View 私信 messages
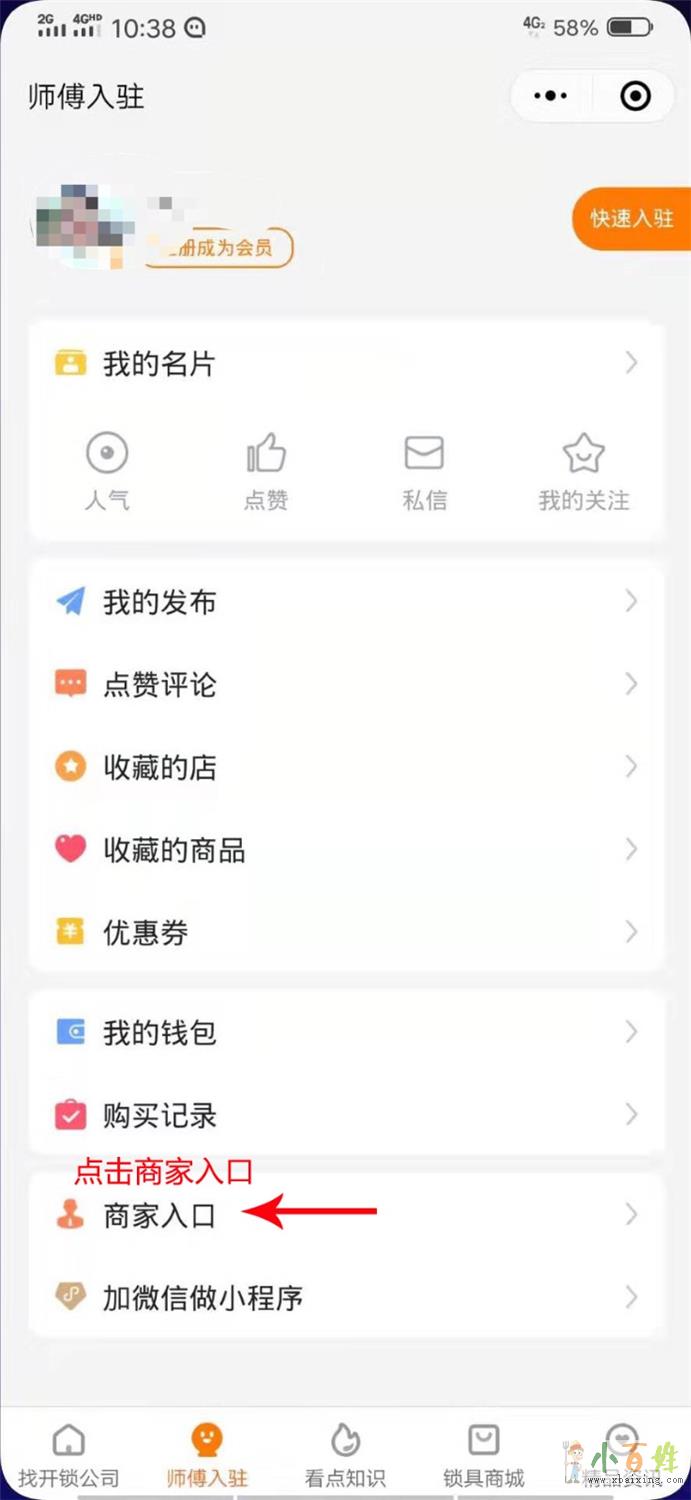Viewport: 691px width, 1500px height. 424,471
